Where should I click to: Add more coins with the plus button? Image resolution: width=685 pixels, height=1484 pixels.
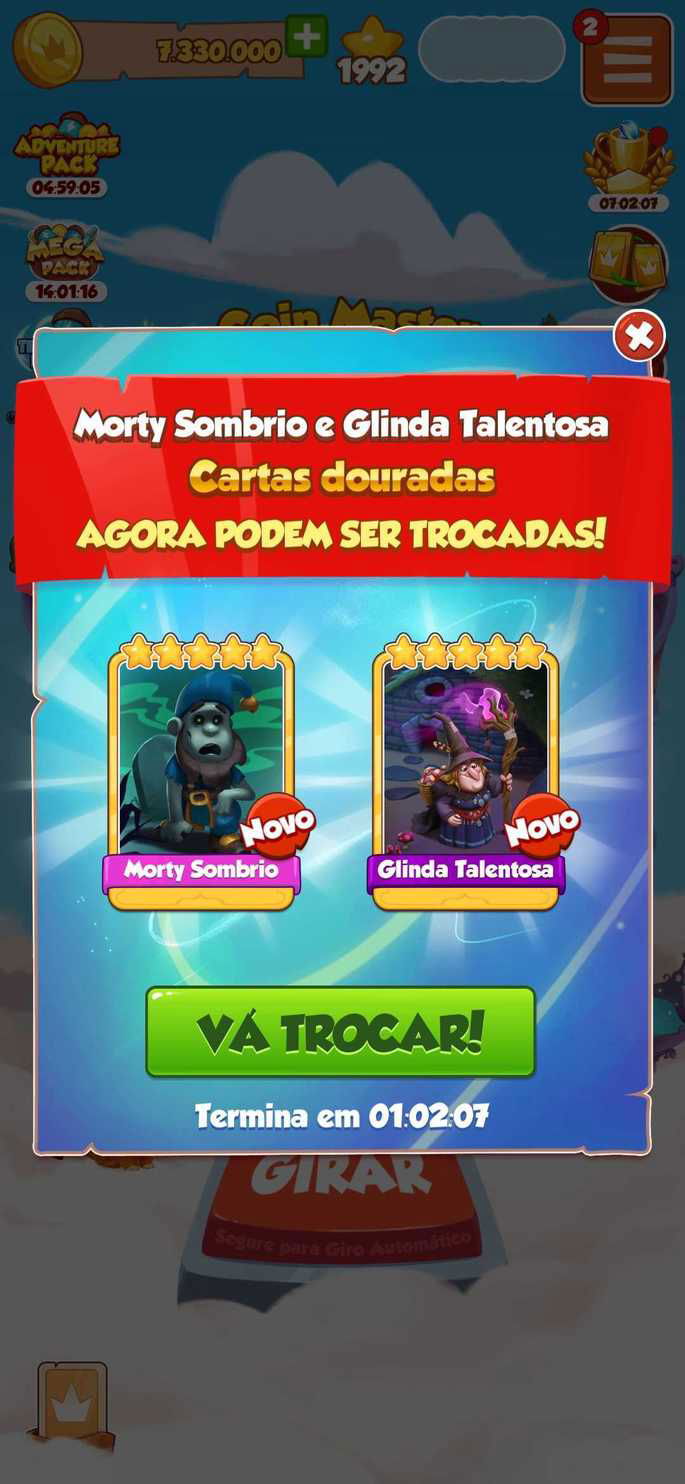(x=306, y=37)
